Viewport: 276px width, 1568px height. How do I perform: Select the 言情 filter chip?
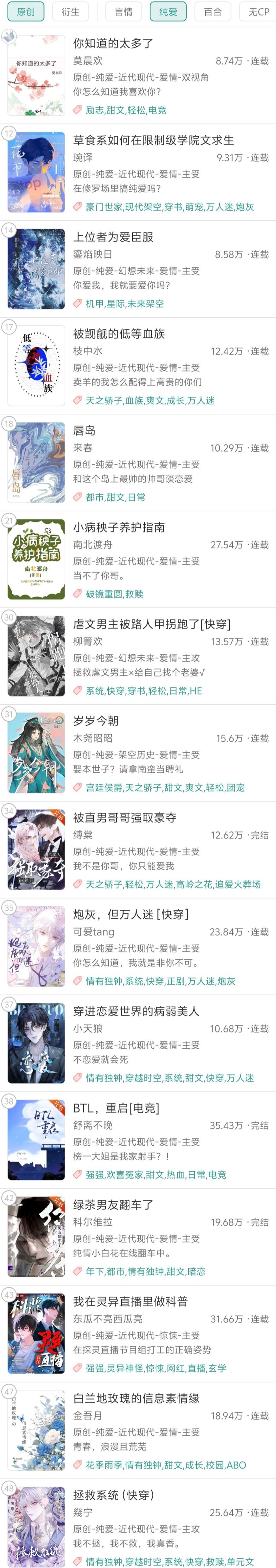pos(124,11)
